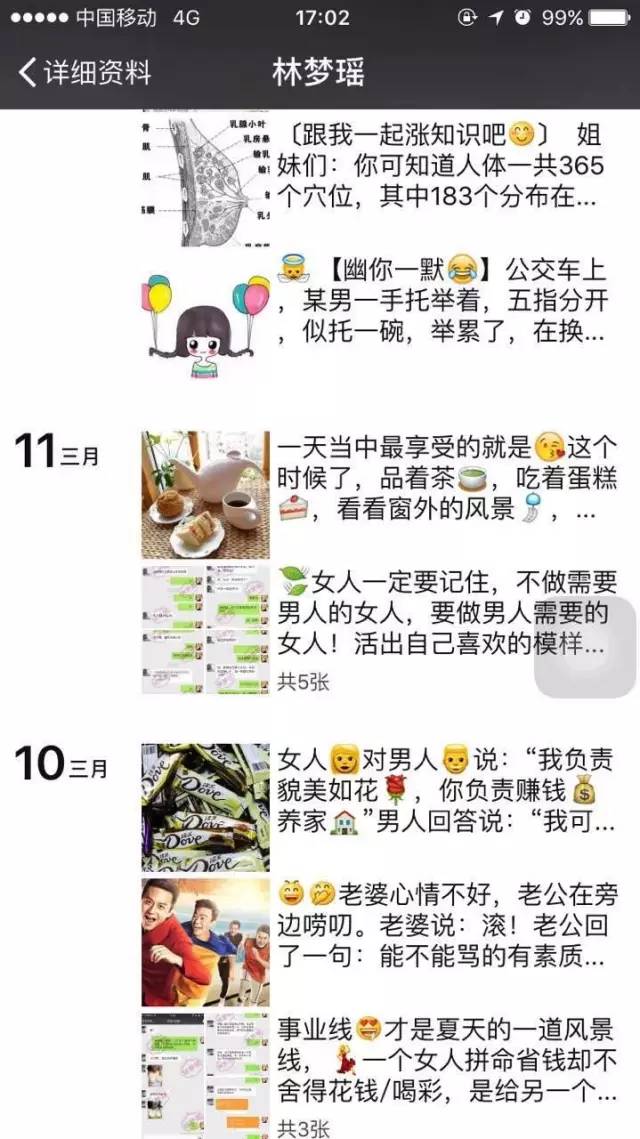Open the post about 365个穴位
Image resolution: width=640 pixels, height=1139 pixels.
click(x=440, y=165)
